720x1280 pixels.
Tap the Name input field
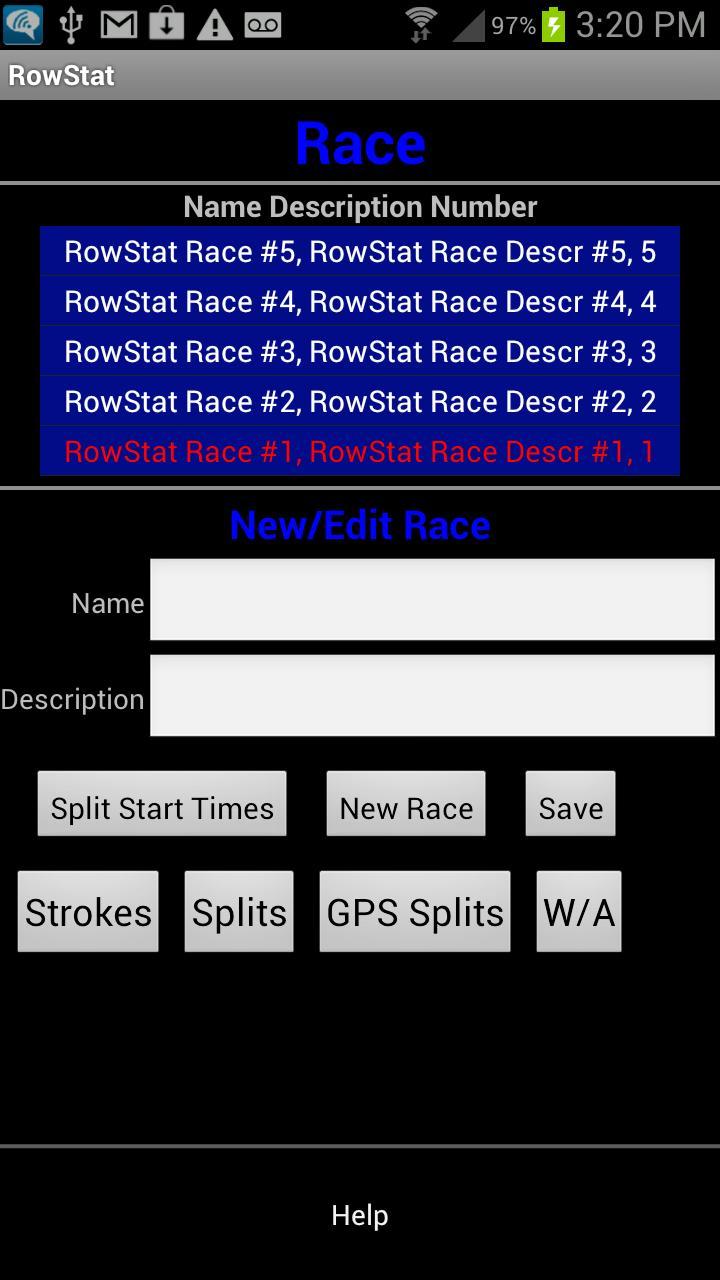pos(432,599)
